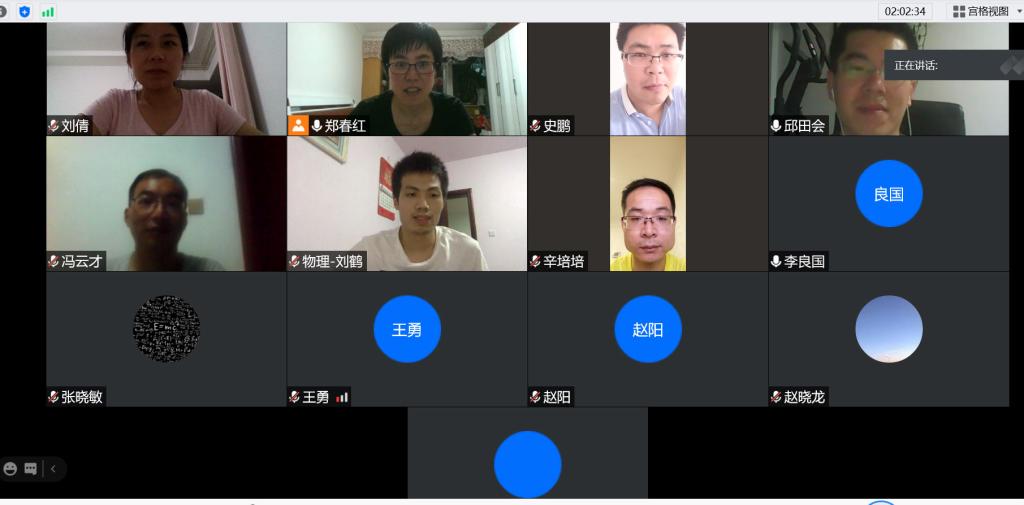
Task: Select 赵阳's participant tile
Action: [648, 338]
